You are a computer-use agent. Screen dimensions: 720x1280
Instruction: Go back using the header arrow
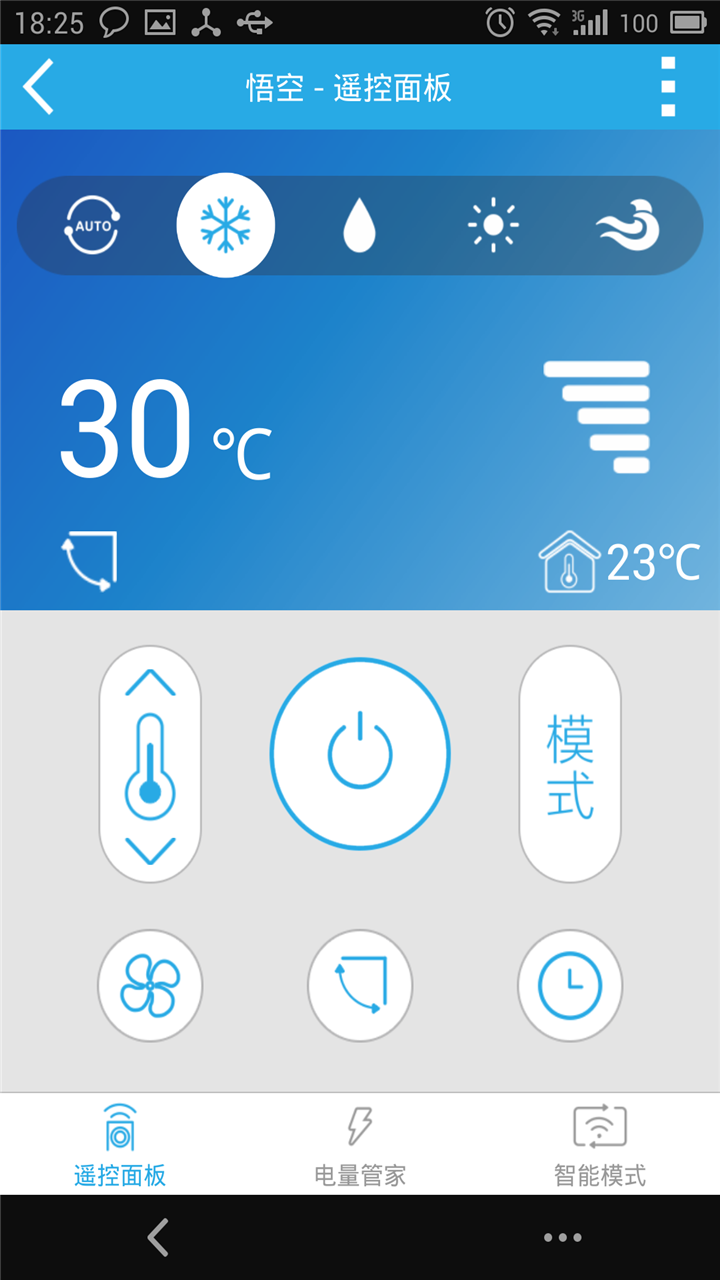tap(39, 87)
